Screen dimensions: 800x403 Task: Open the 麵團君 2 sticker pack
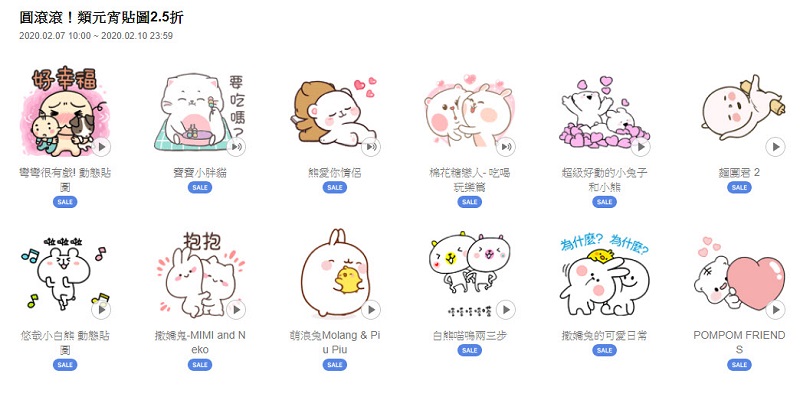point(737,112)
